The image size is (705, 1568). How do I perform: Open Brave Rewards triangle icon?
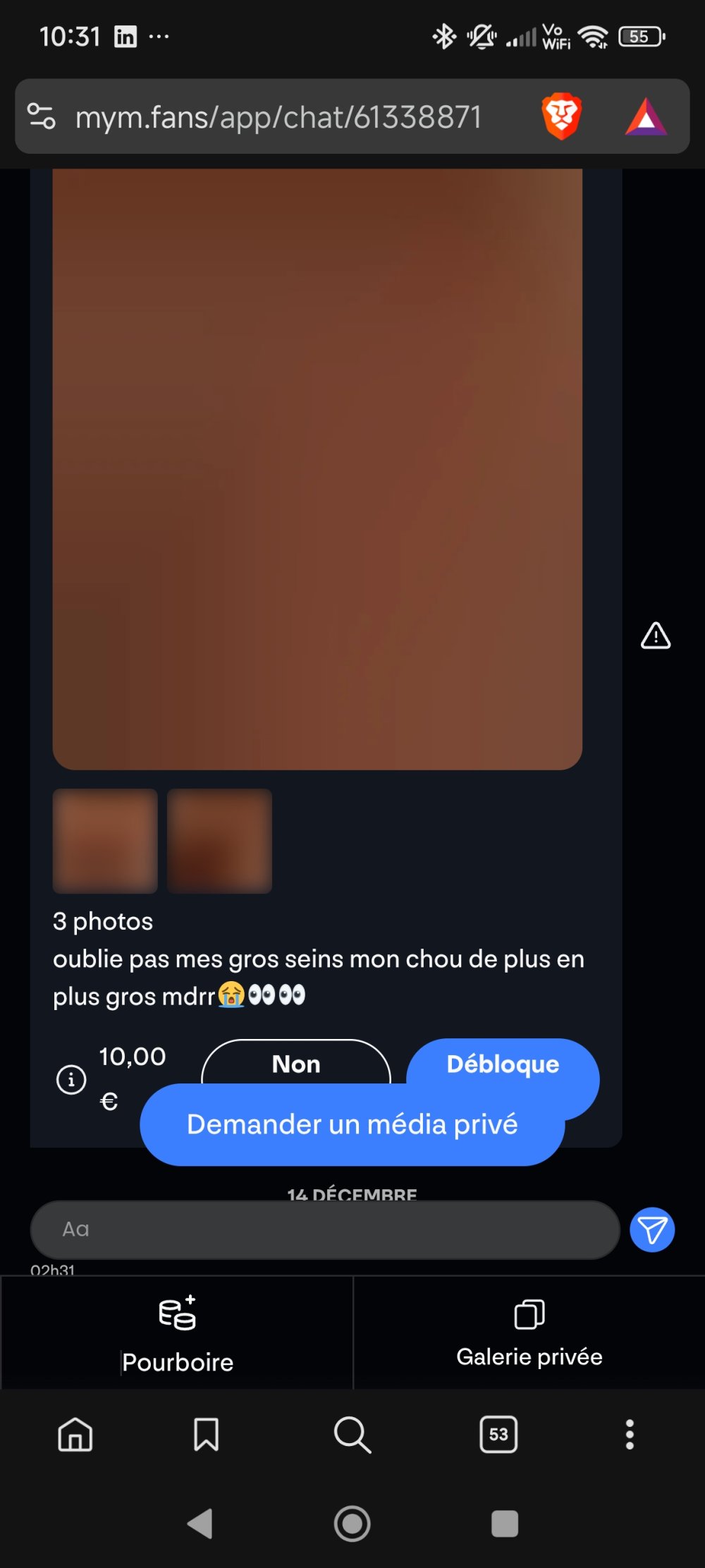pyautogui.click(x=646, y=117)
